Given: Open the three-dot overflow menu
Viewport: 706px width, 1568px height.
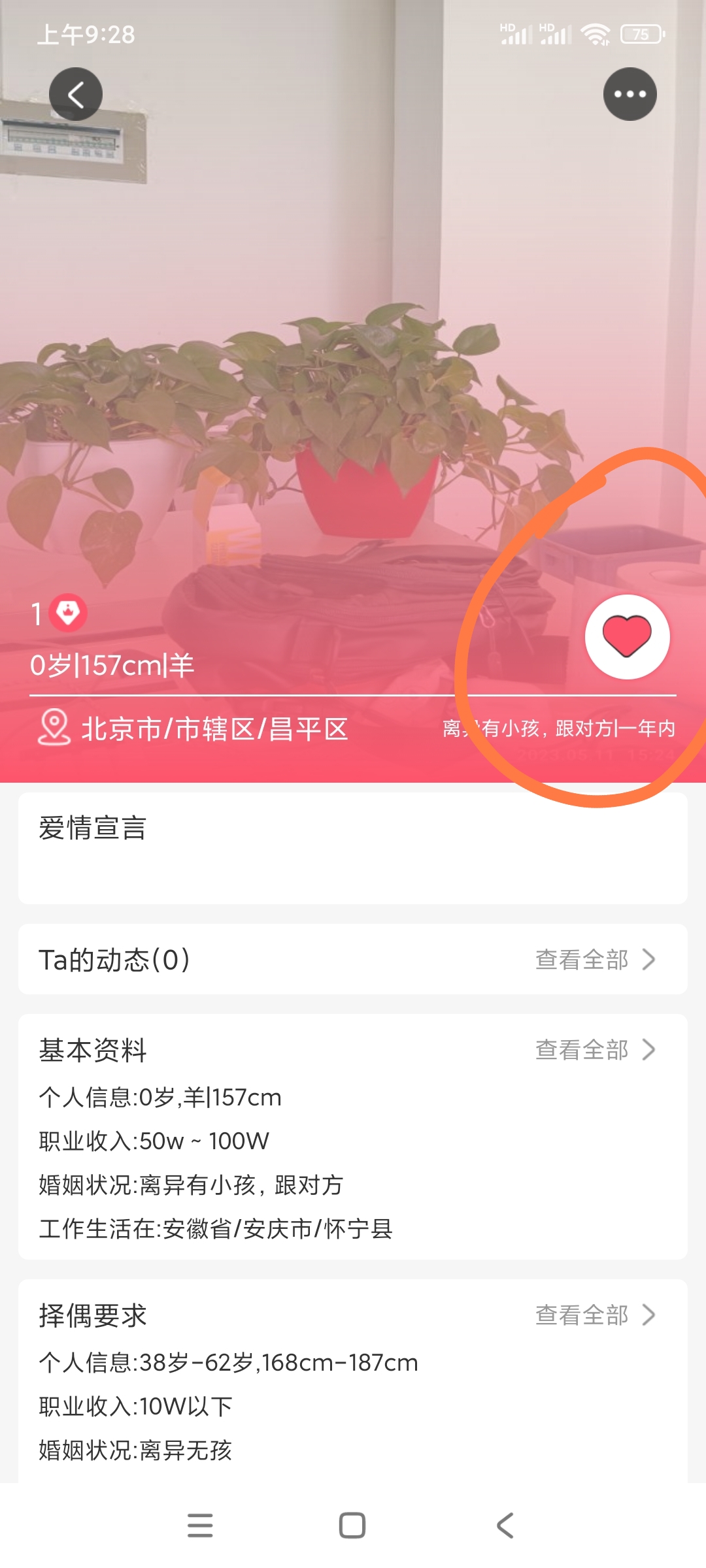Looking at the screenshot, I should click(x=630, y=95).
